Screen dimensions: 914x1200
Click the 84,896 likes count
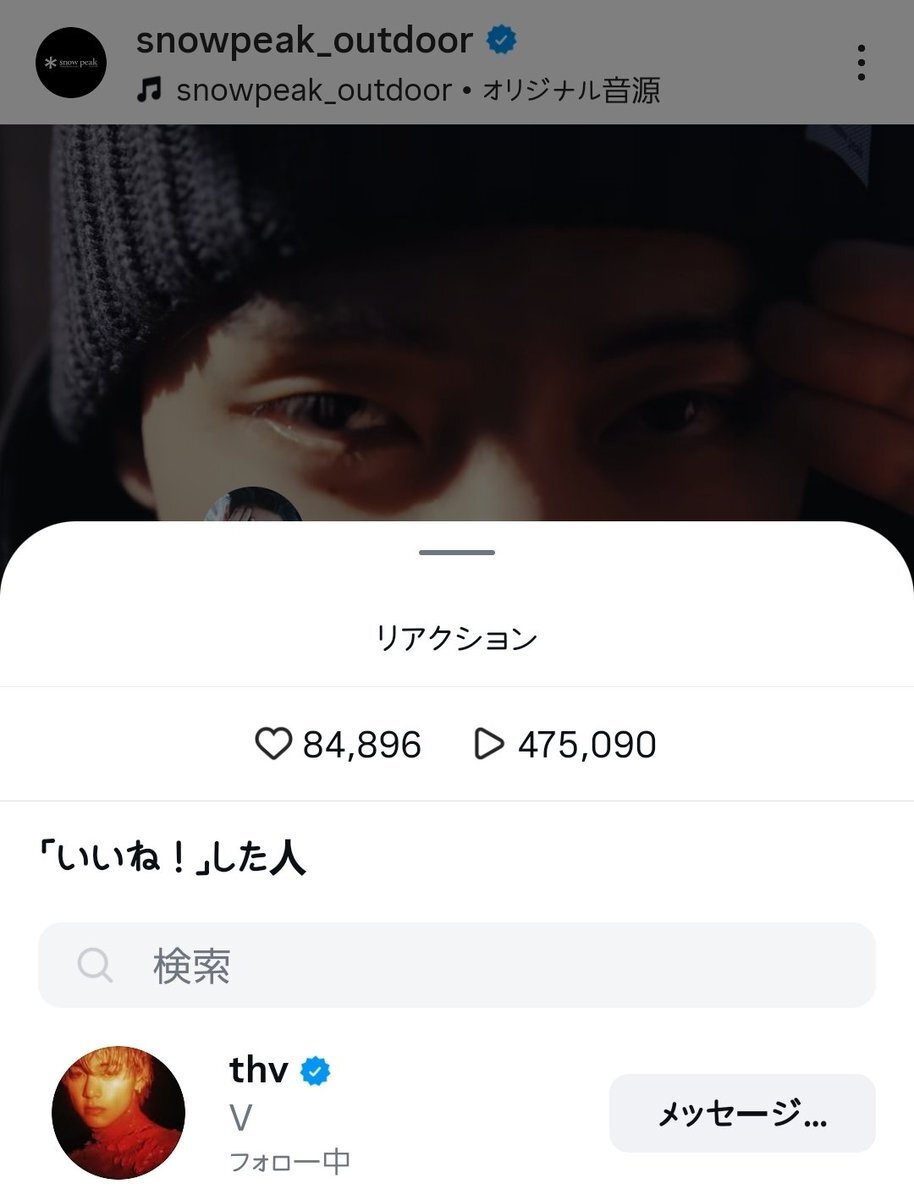360,744
